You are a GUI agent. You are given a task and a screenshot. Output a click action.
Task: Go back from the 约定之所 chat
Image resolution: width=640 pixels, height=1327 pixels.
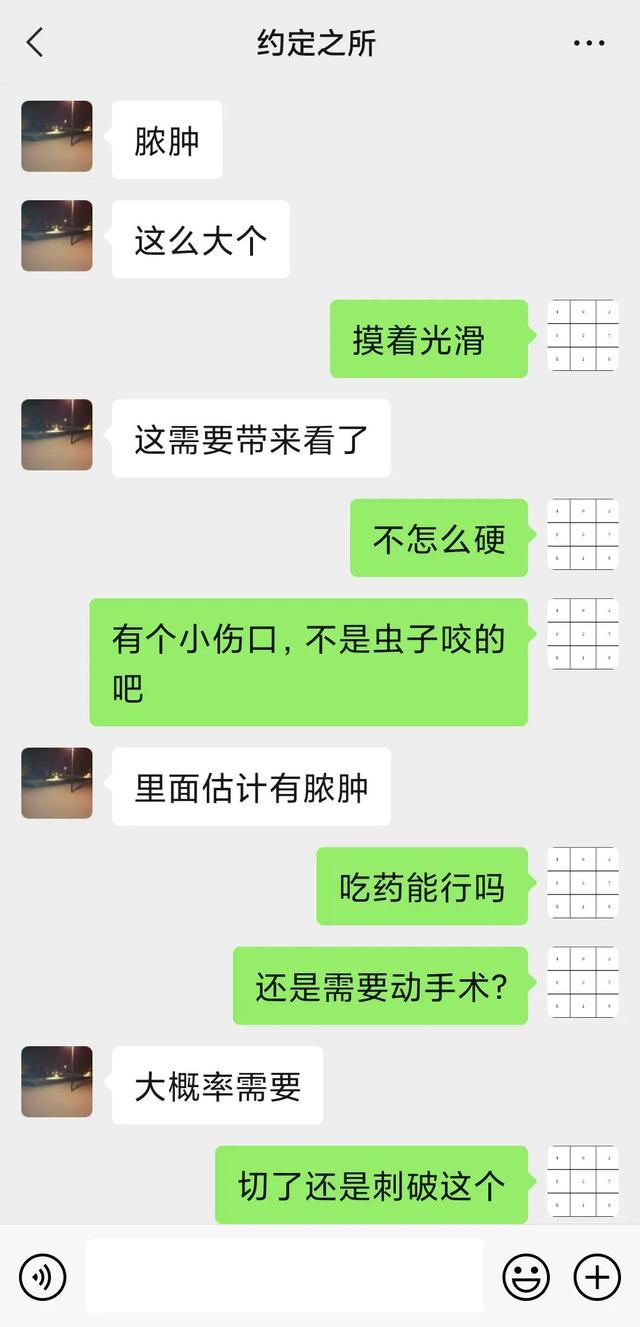[x=35, y=43]
